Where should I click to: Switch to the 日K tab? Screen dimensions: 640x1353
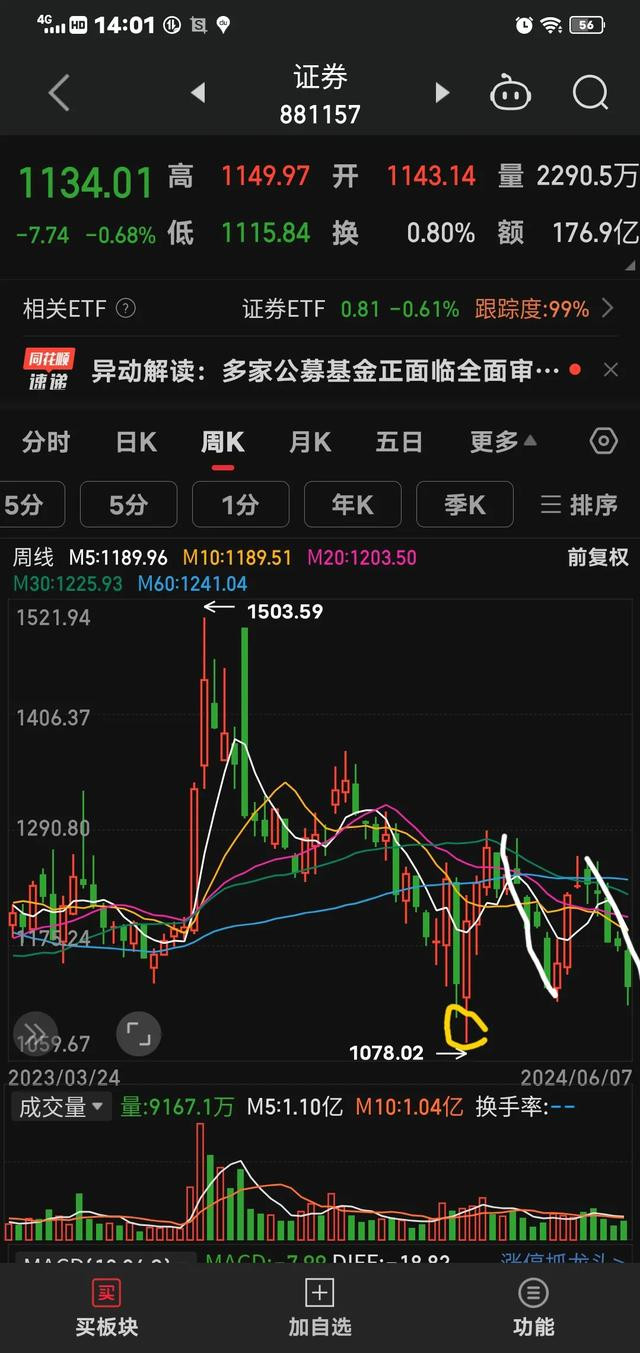136,442
